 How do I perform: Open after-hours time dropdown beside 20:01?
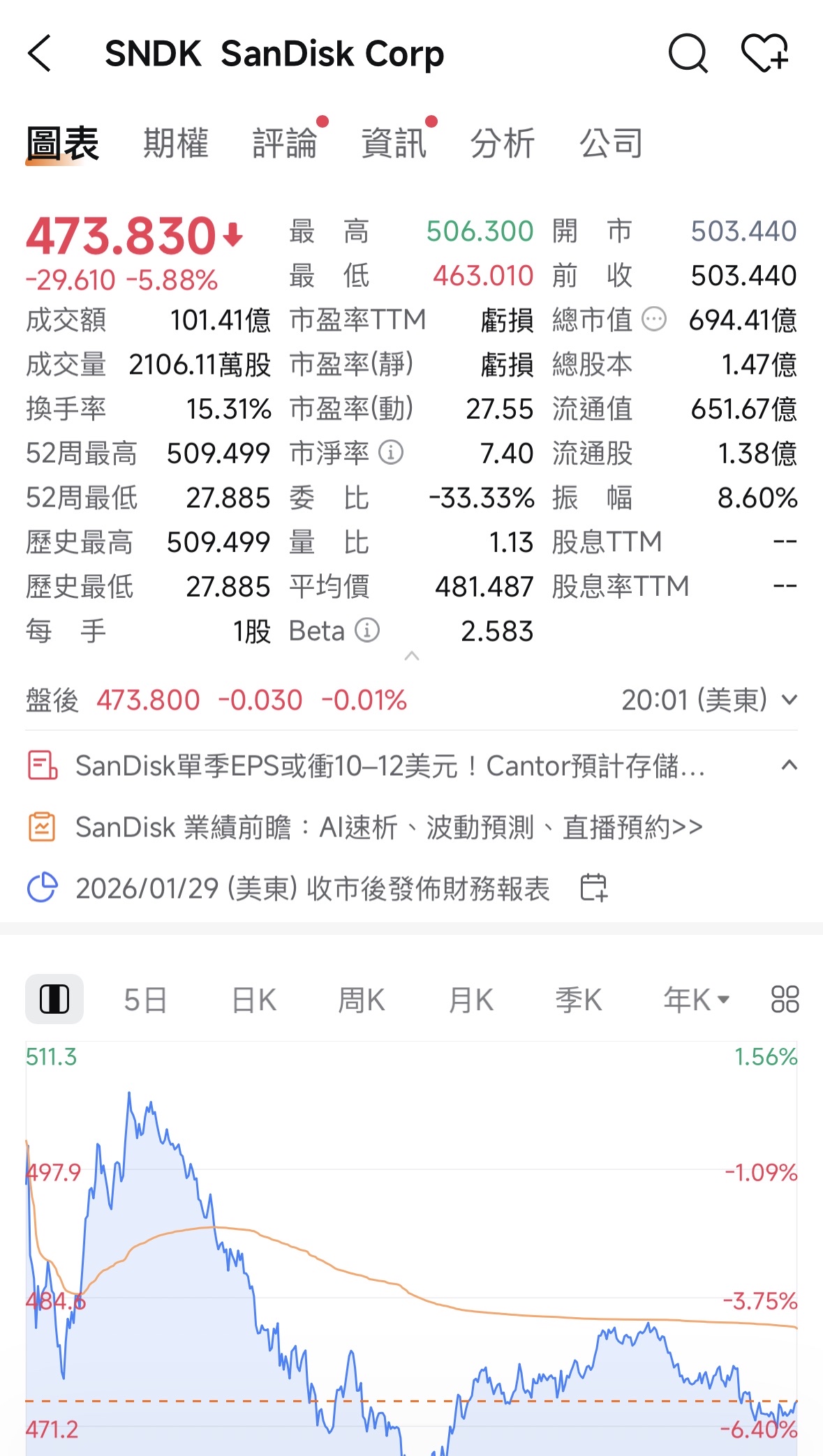(789, 698)
